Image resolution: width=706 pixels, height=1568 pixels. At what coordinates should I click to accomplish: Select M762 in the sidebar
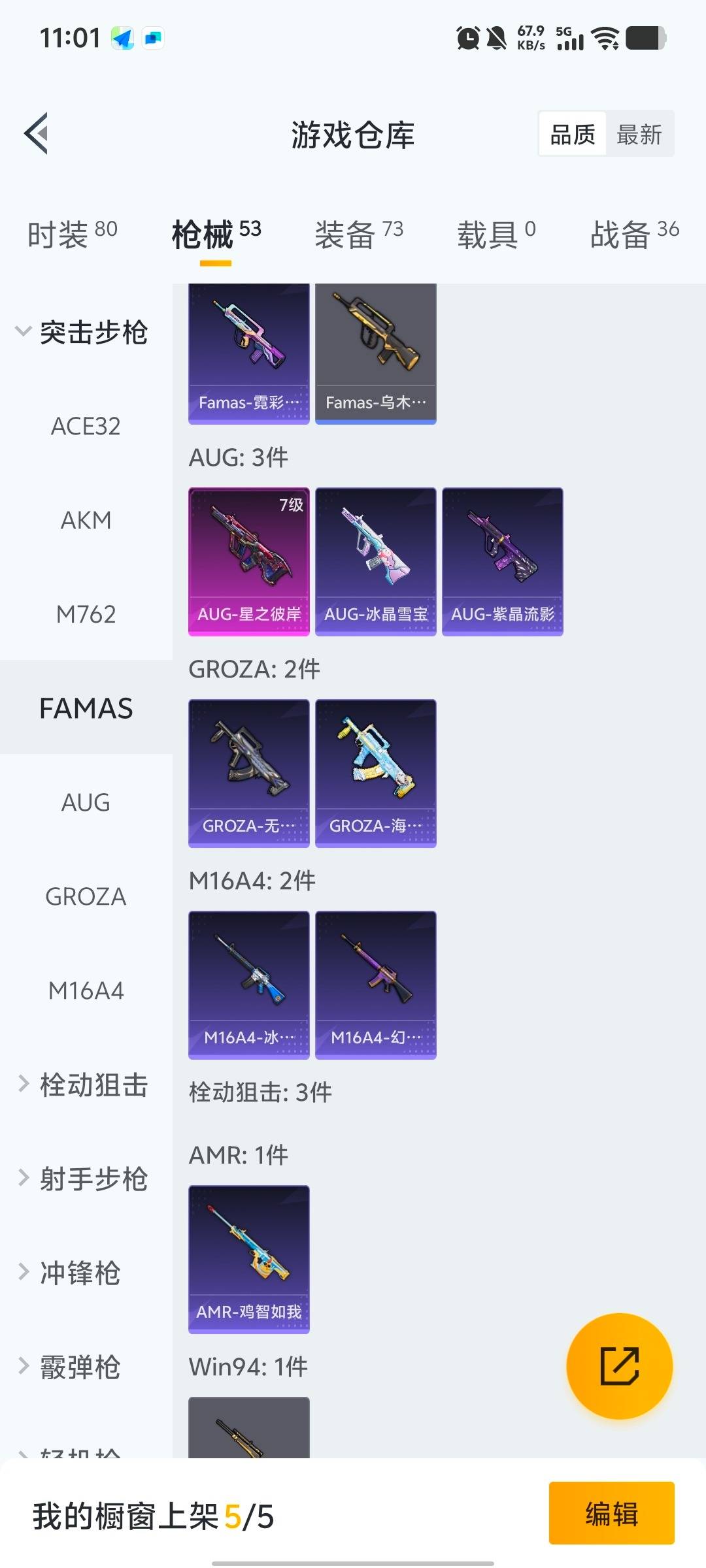click(x=86, y=614)
